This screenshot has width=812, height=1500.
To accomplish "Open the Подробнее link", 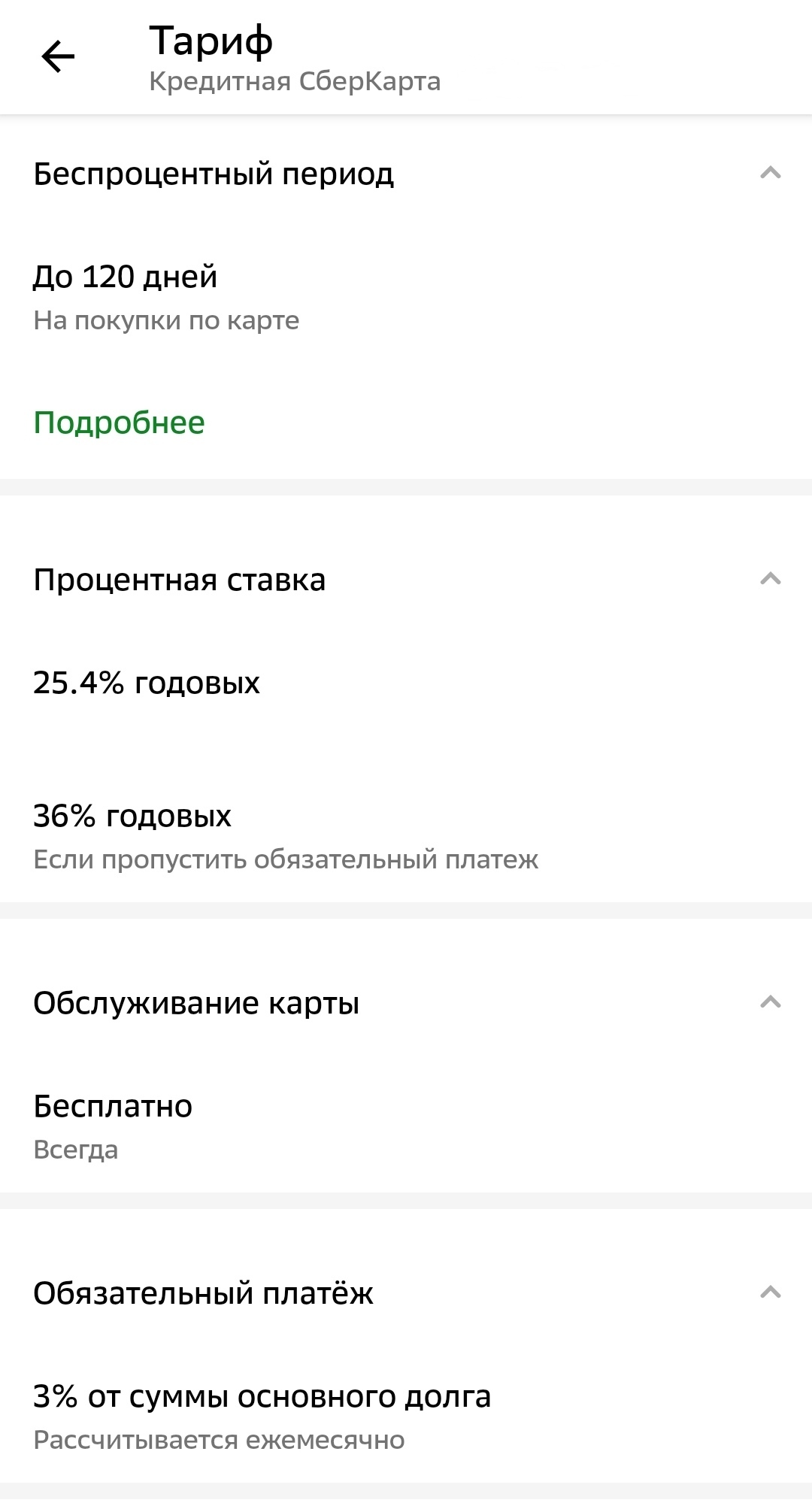I will tap(119, 423).
